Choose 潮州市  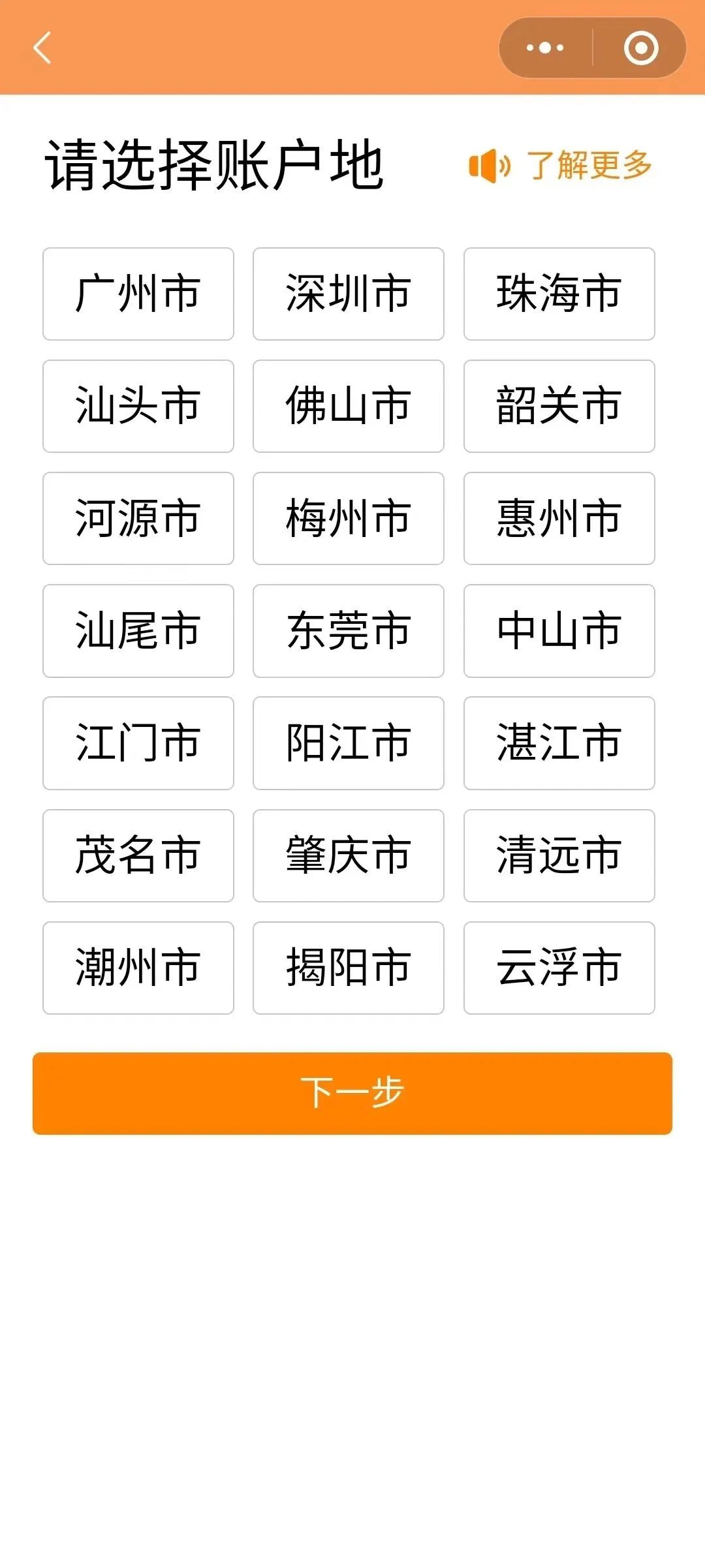tap(138, 968)
